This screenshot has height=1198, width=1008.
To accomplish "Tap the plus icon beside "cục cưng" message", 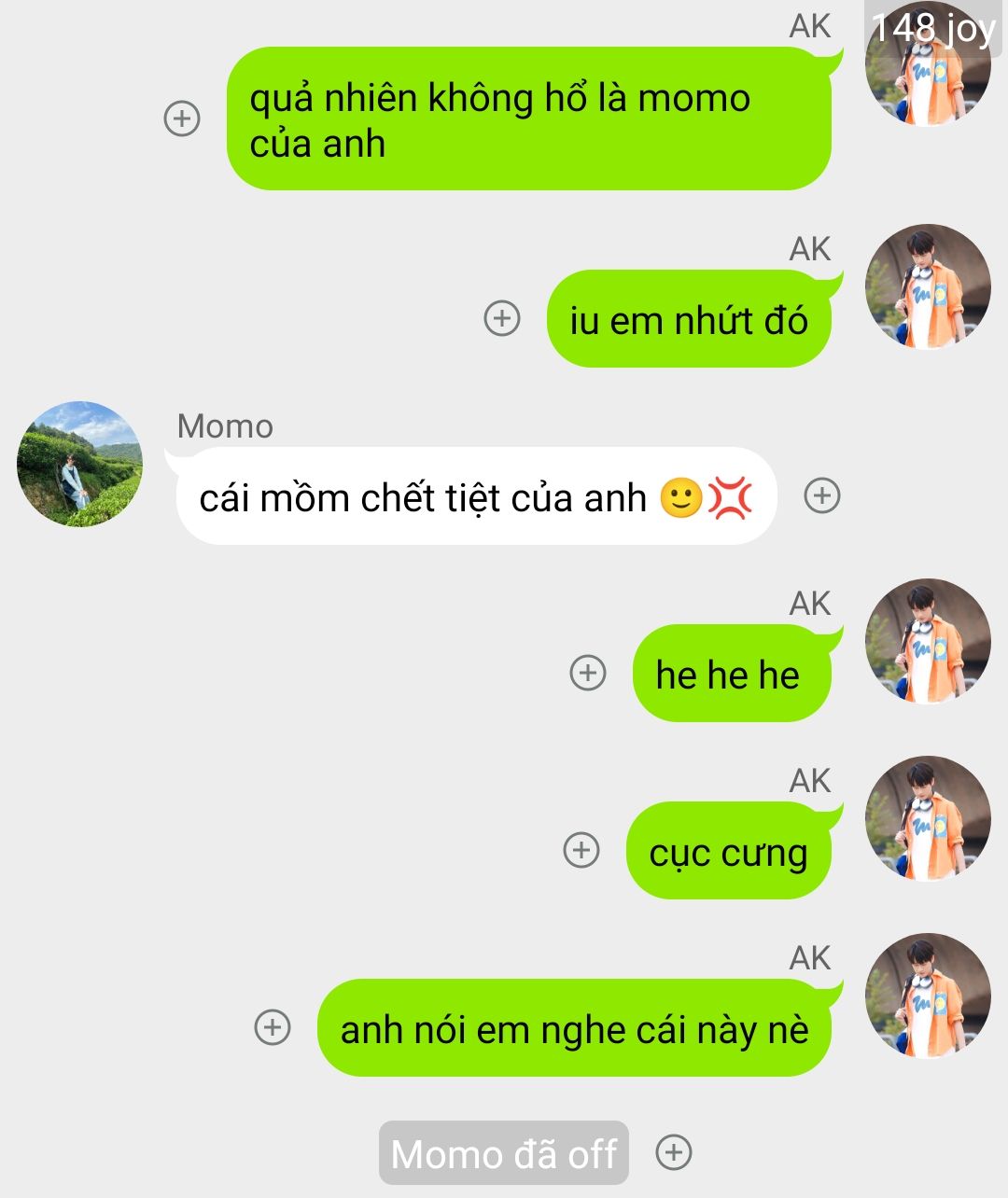I will (x=581, y=850).
